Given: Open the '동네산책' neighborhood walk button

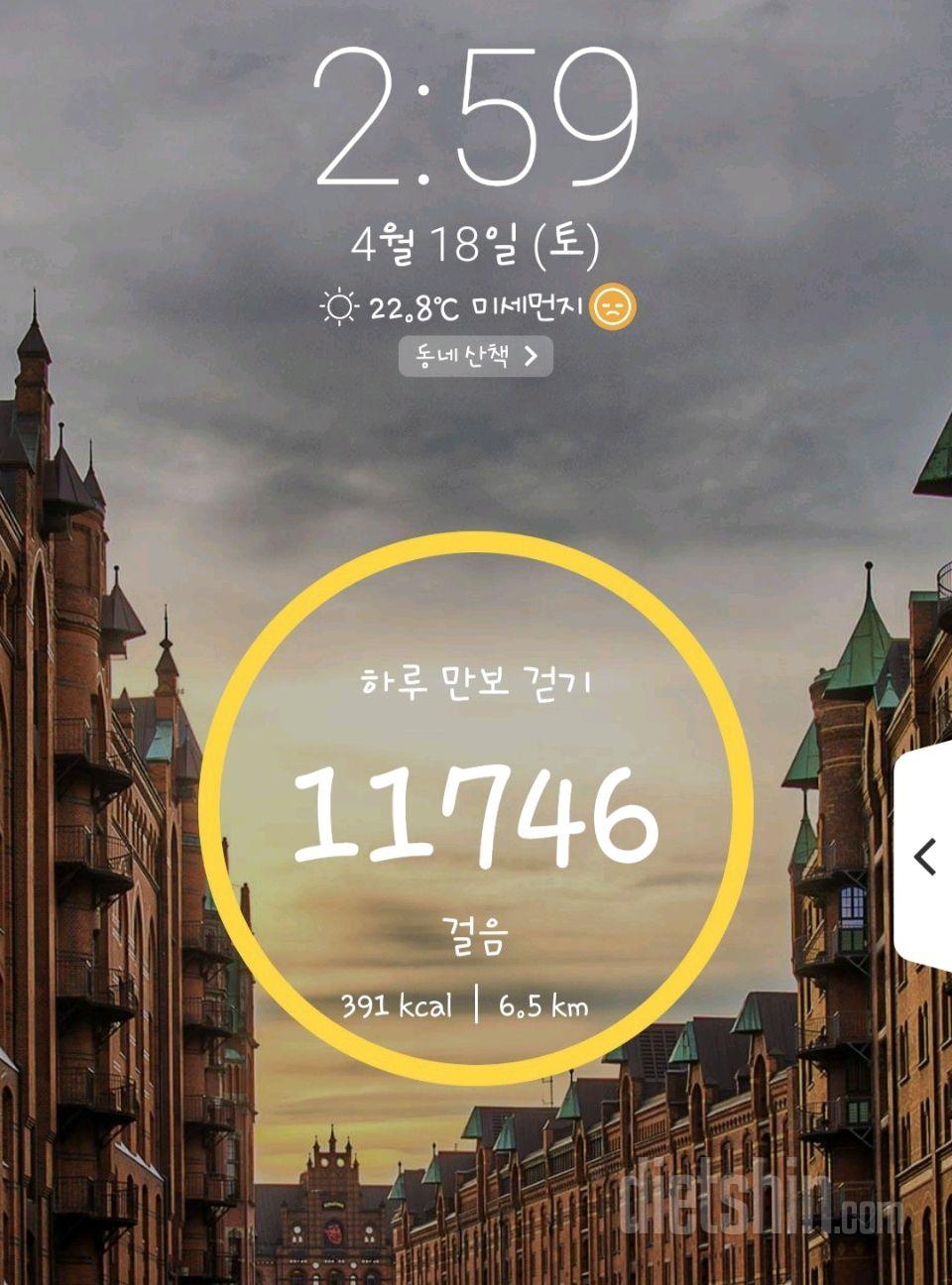Looking at the screenshot, I should coord(474,358).
